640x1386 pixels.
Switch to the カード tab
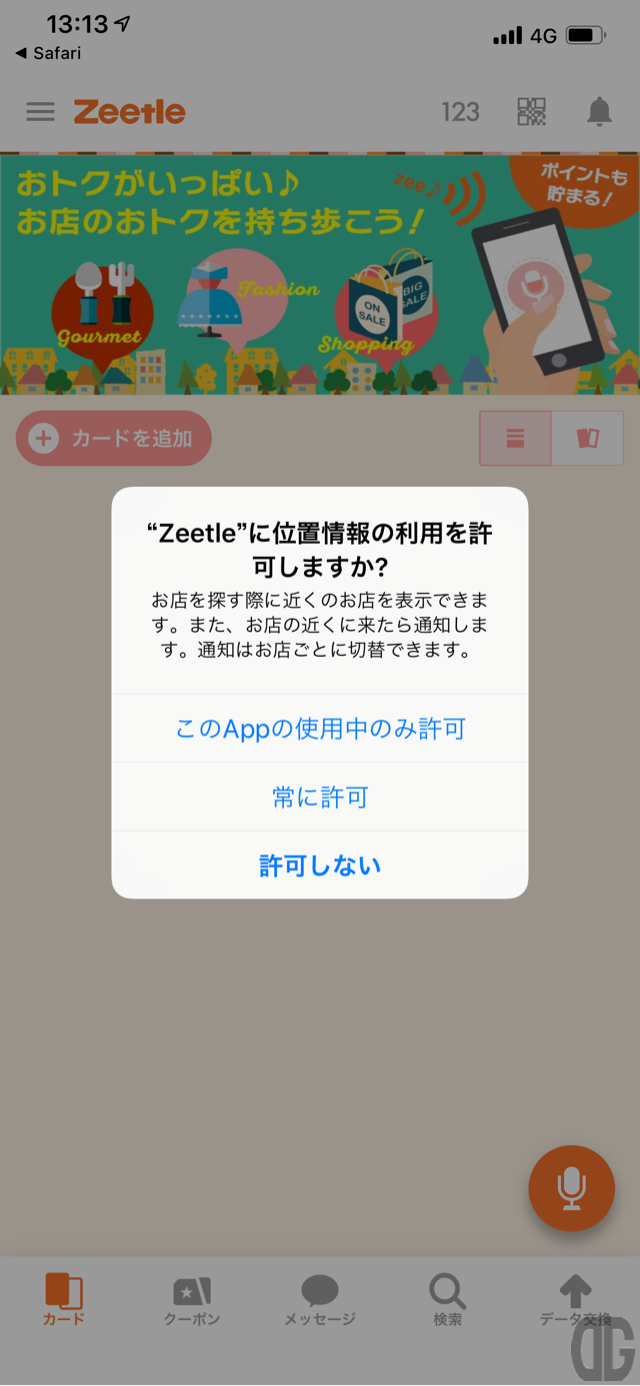pos(64,1300)
